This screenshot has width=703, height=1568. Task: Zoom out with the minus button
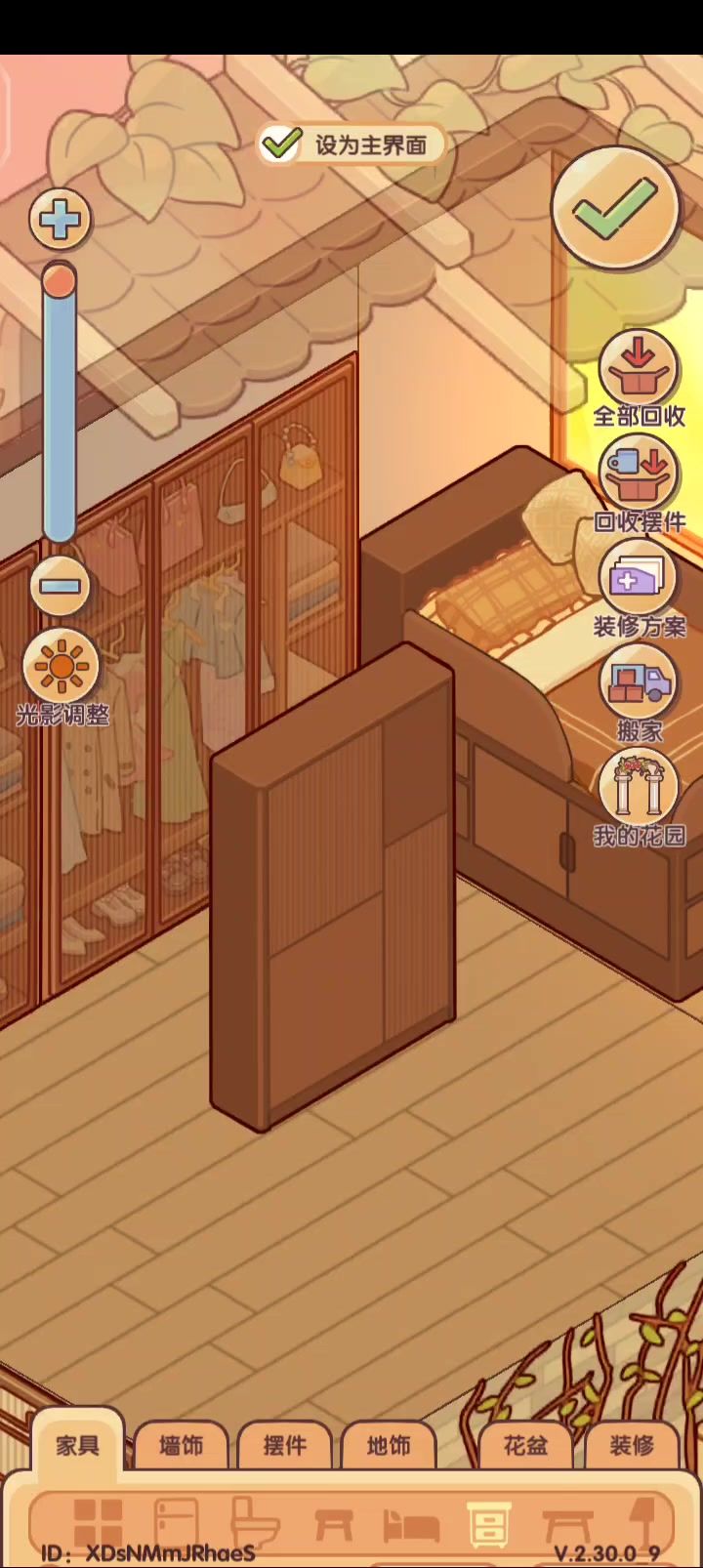coord(60,586)
